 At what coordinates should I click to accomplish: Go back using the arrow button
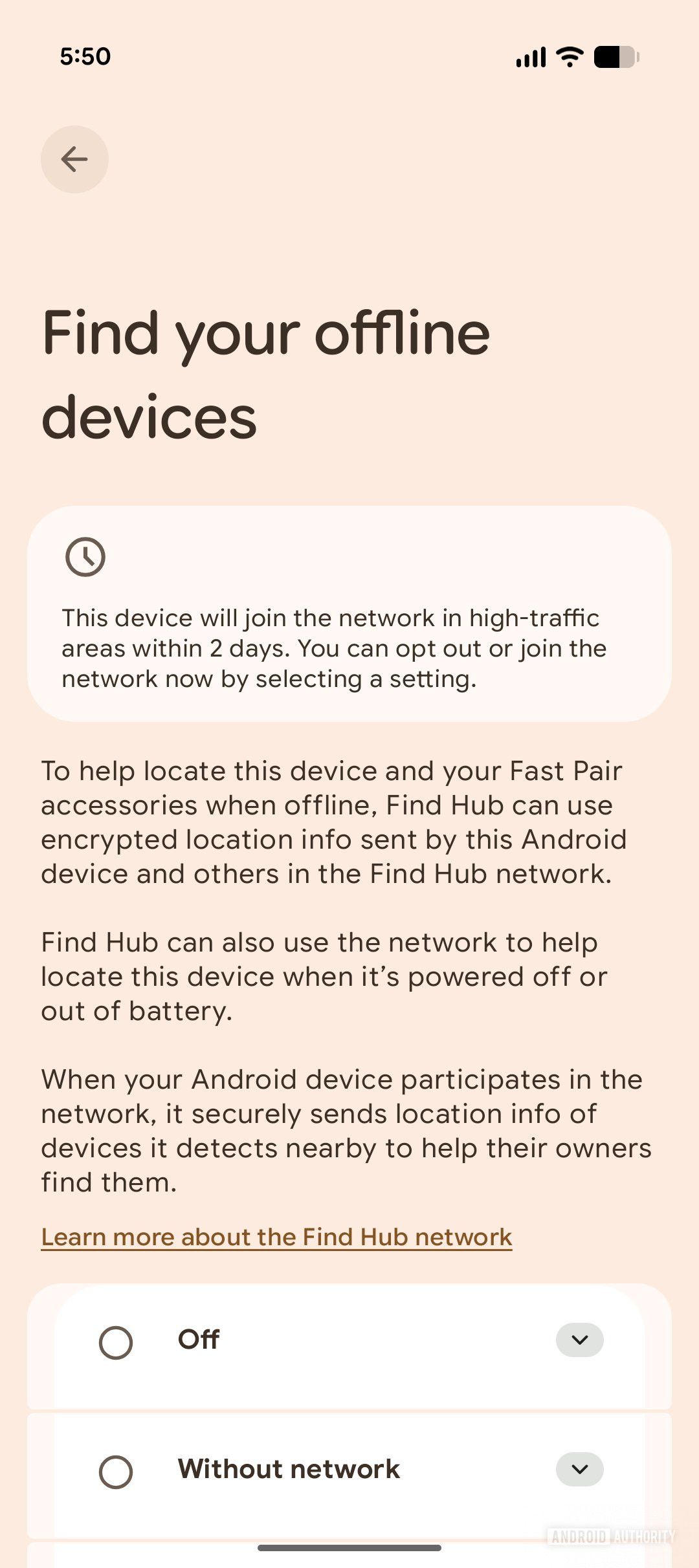(74, 159)
